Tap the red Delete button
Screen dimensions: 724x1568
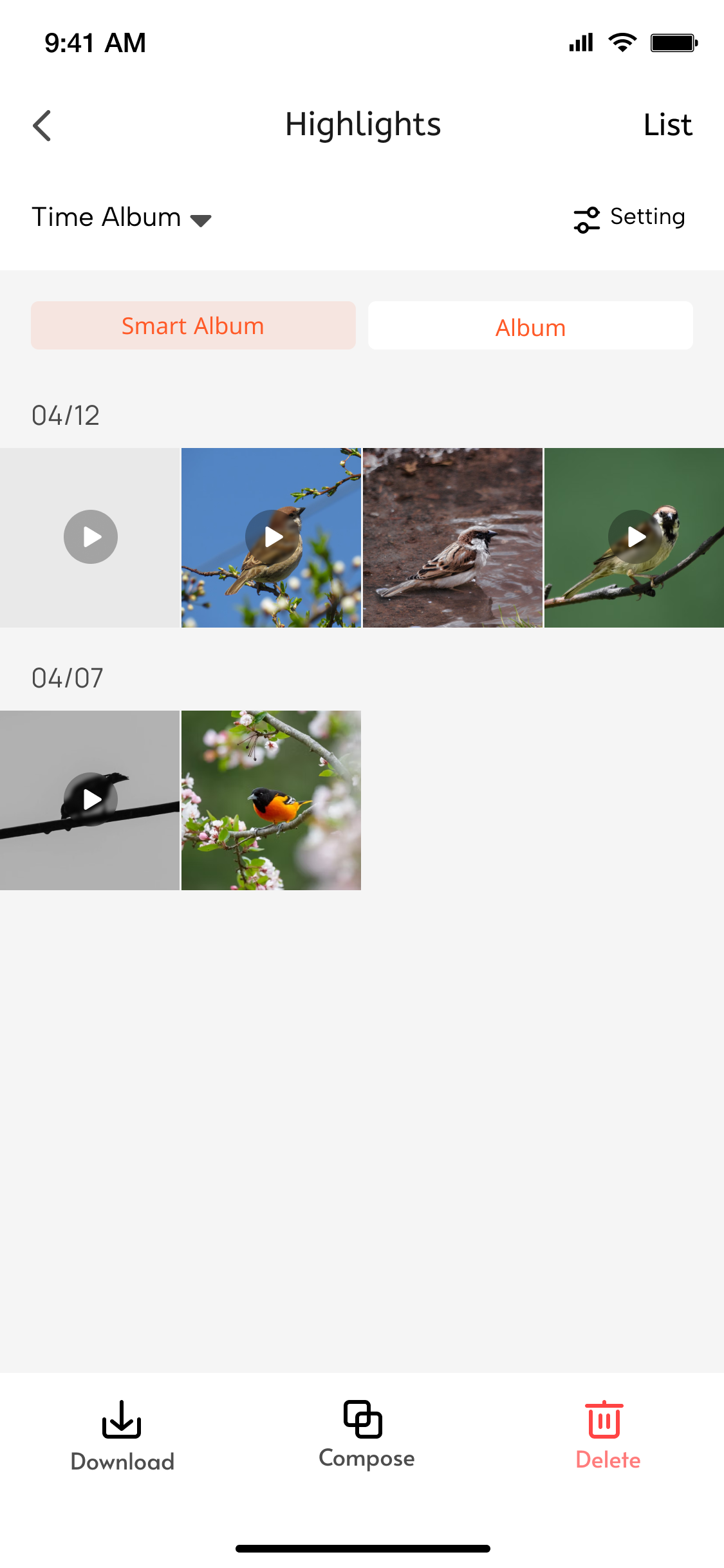[x=607, y=1434]
